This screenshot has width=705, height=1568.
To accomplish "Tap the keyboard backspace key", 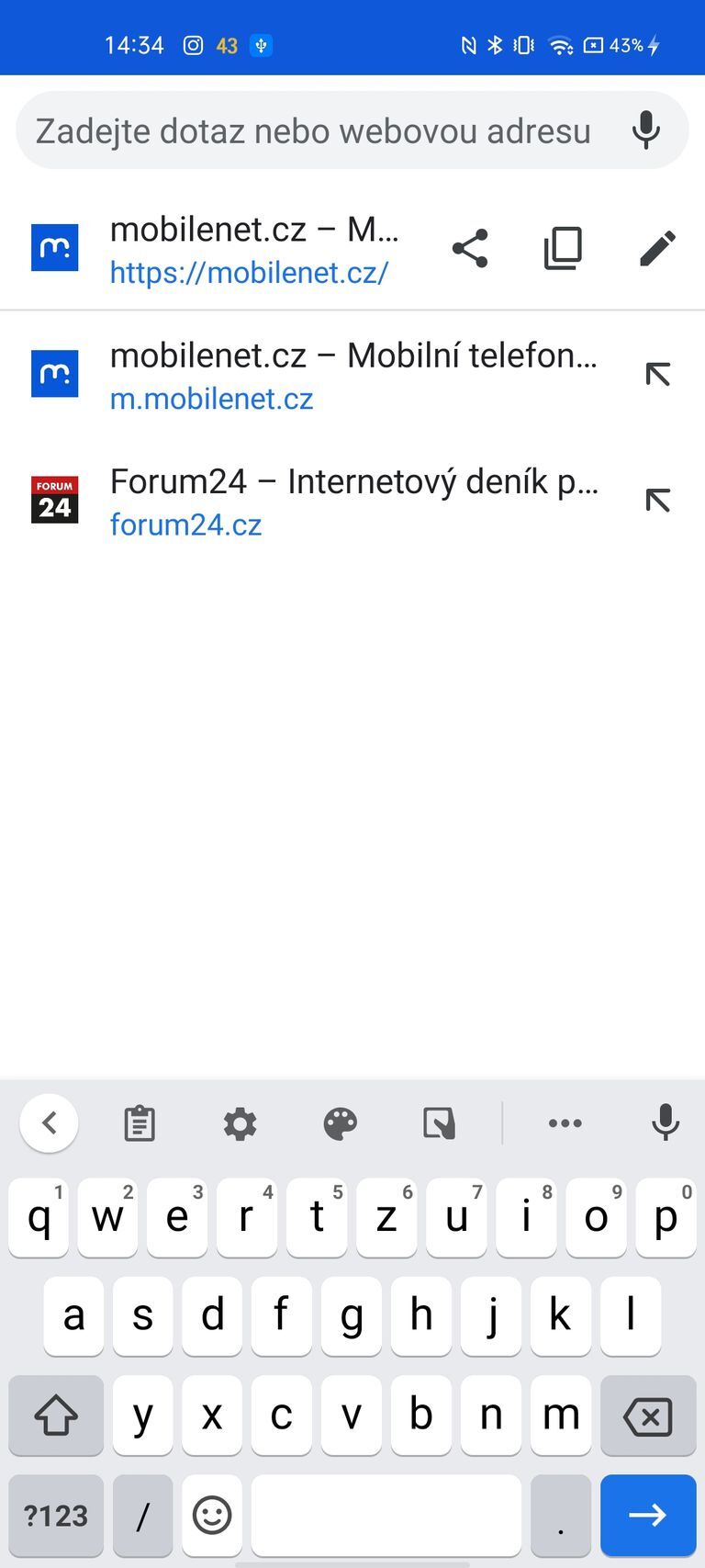I will click(648, 1416).
